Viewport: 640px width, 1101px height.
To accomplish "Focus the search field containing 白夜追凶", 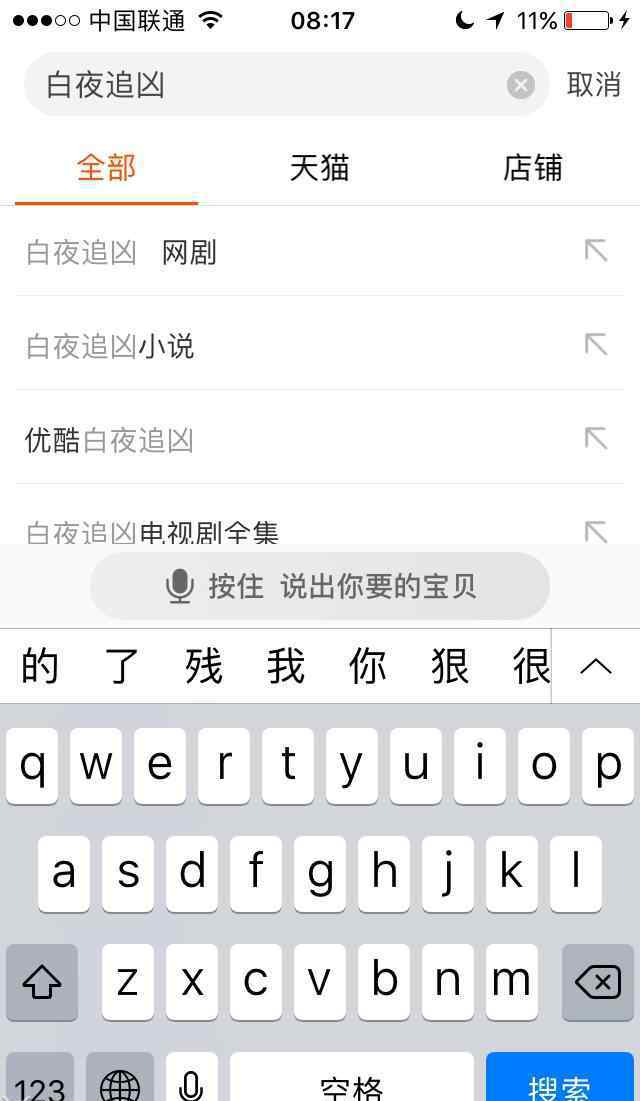I will (x=270, y=85).
